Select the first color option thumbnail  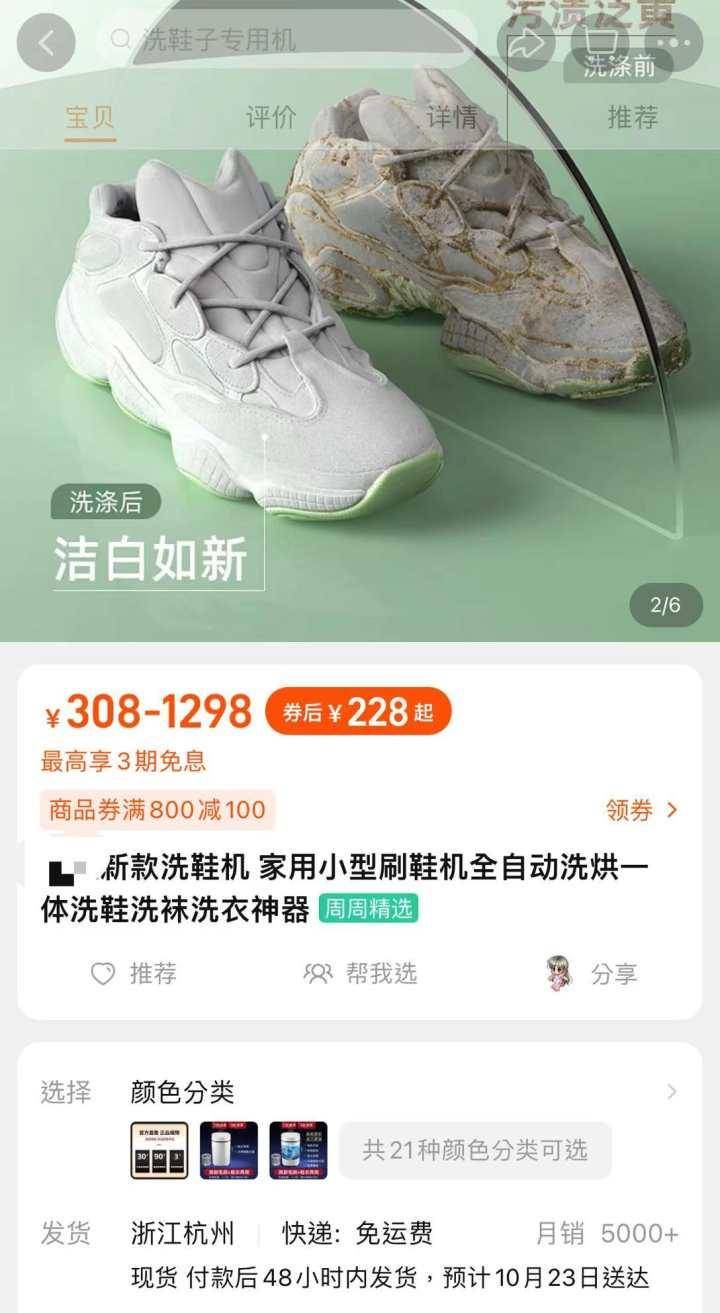[x=159, y=1150]
